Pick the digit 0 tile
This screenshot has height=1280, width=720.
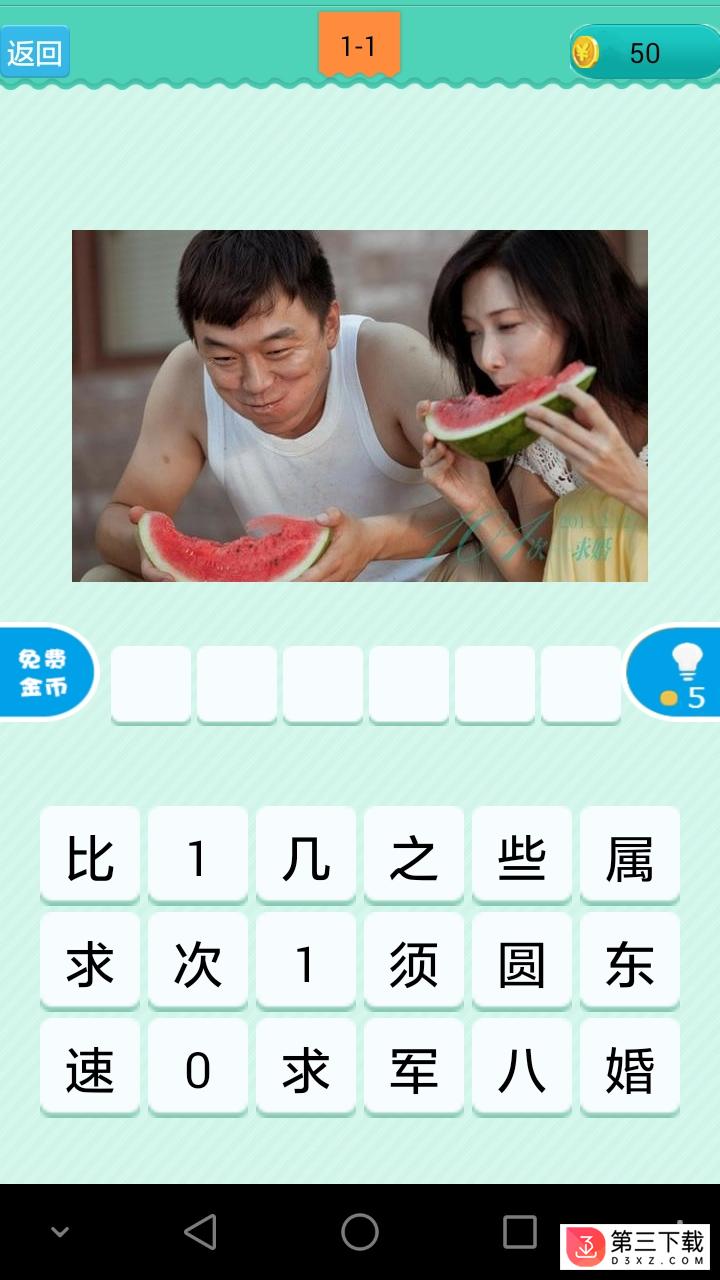tap(198, 1069)
